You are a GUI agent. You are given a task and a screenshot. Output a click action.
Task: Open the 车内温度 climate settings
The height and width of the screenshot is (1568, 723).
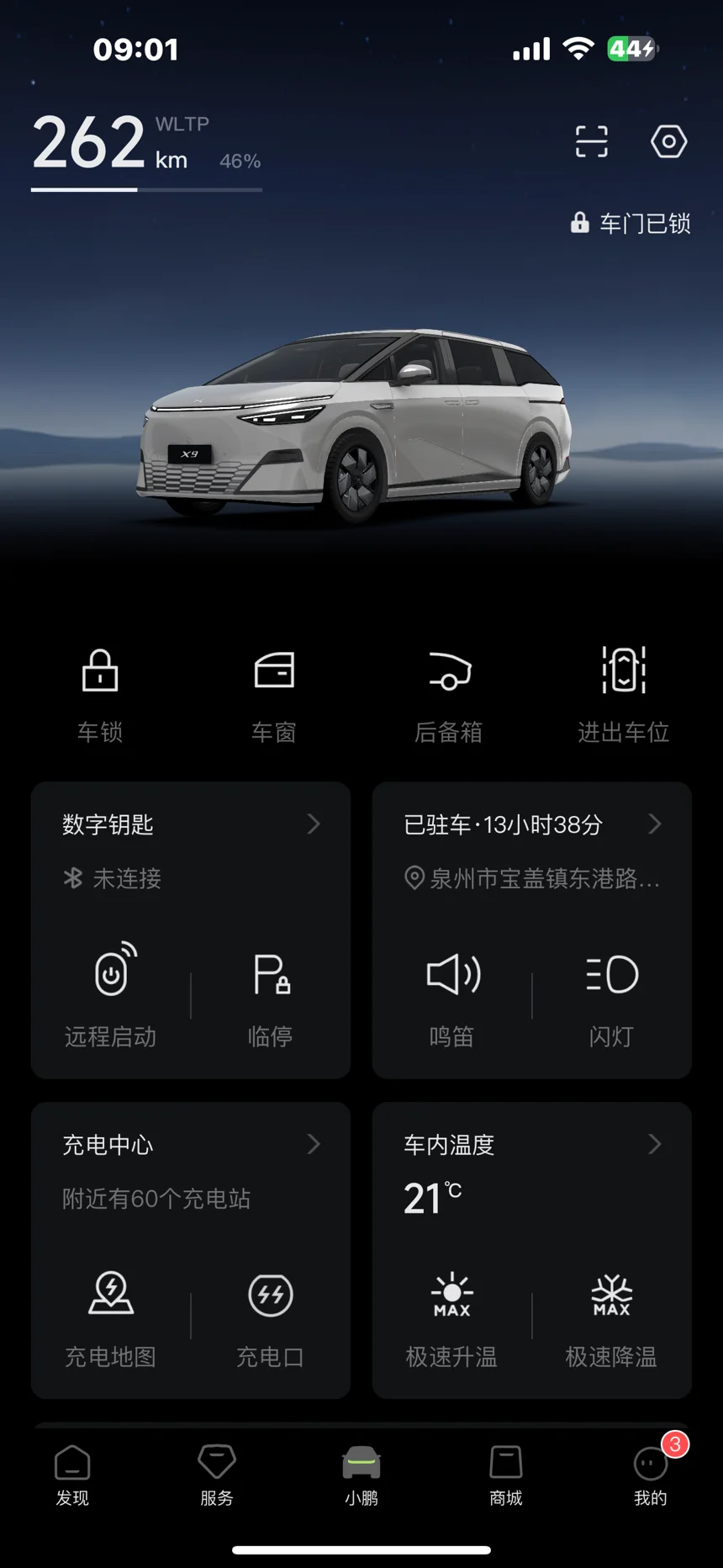click(x=531, y=1145)
